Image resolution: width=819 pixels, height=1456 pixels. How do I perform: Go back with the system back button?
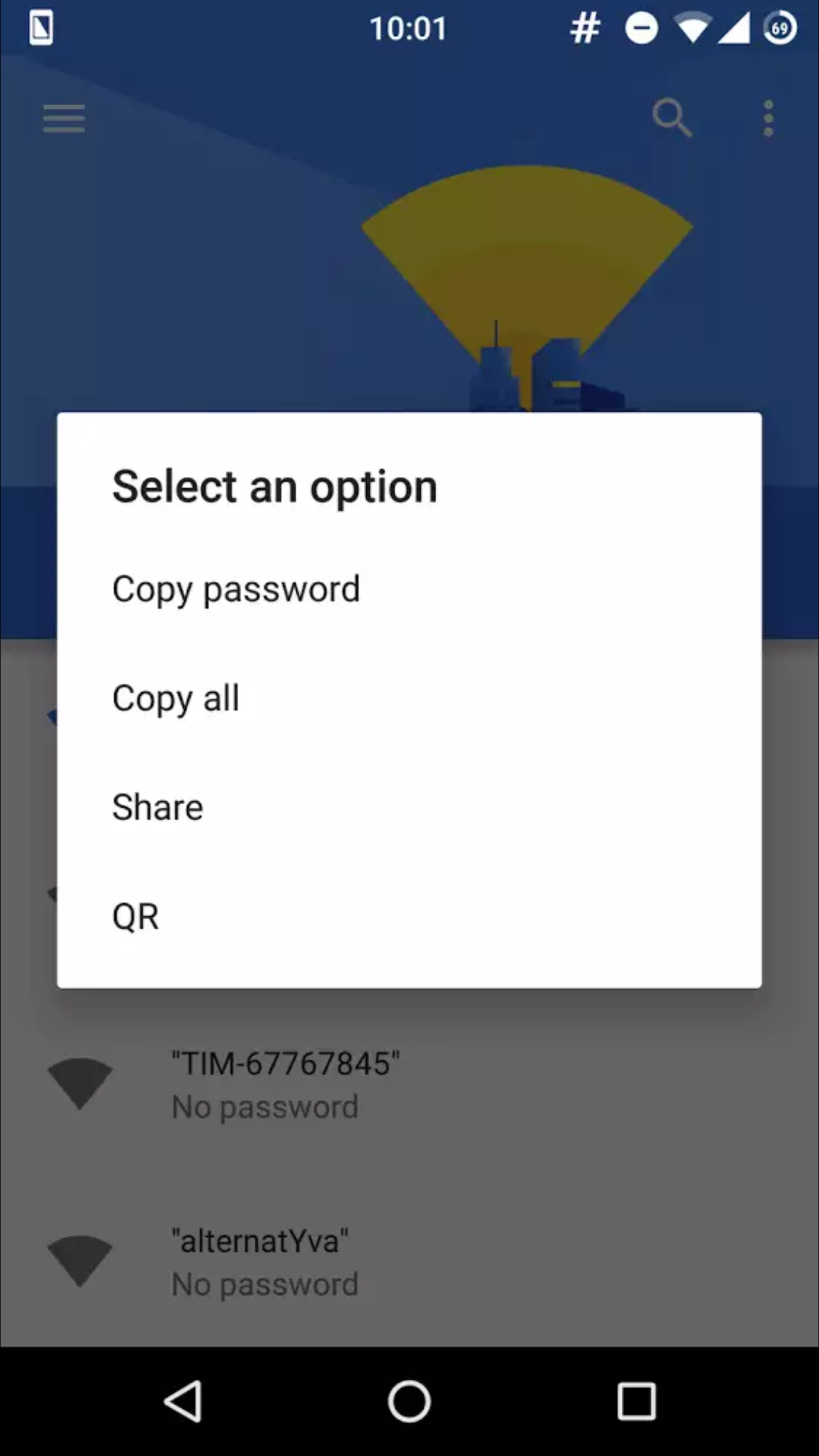tap(183, 1401)
